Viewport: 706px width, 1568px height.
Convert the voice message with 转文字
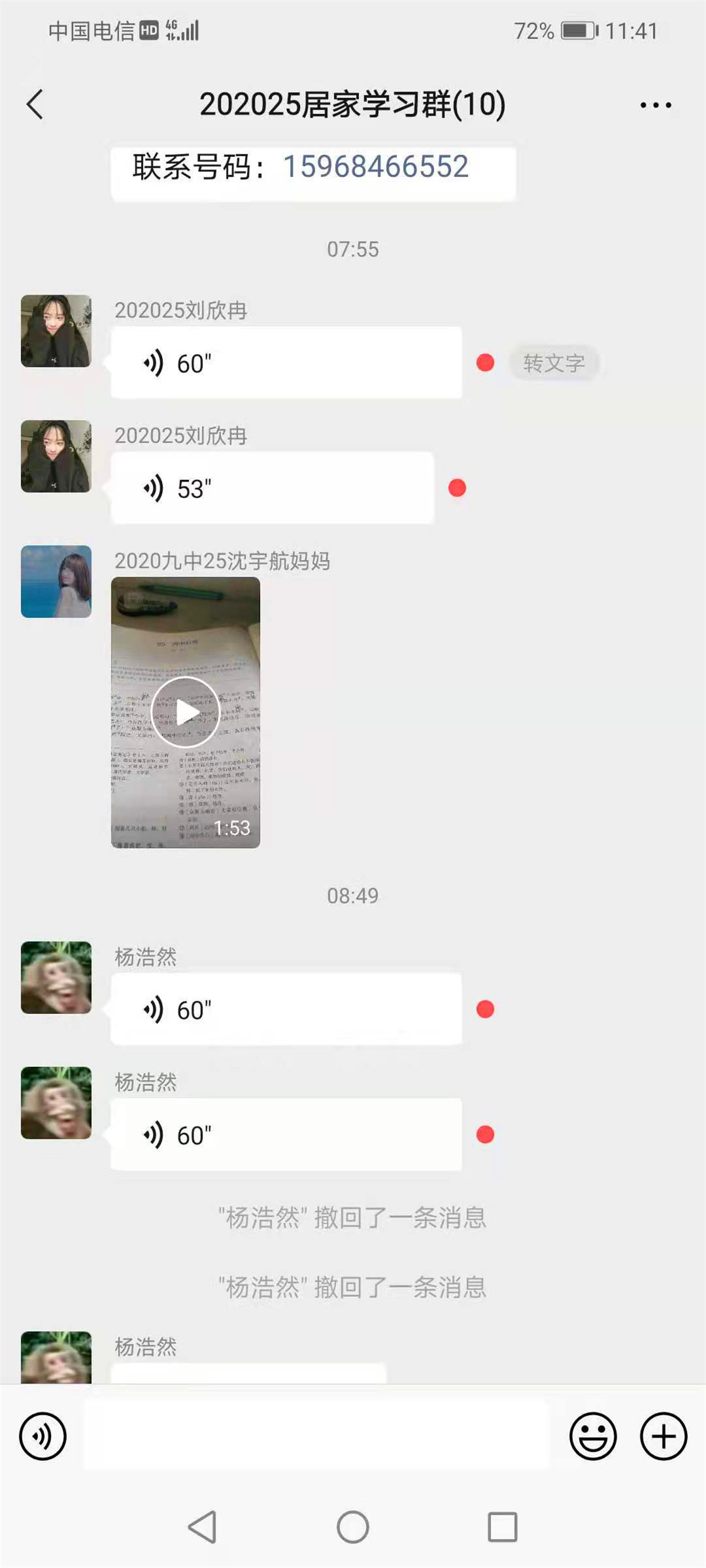tap(554, 363)
